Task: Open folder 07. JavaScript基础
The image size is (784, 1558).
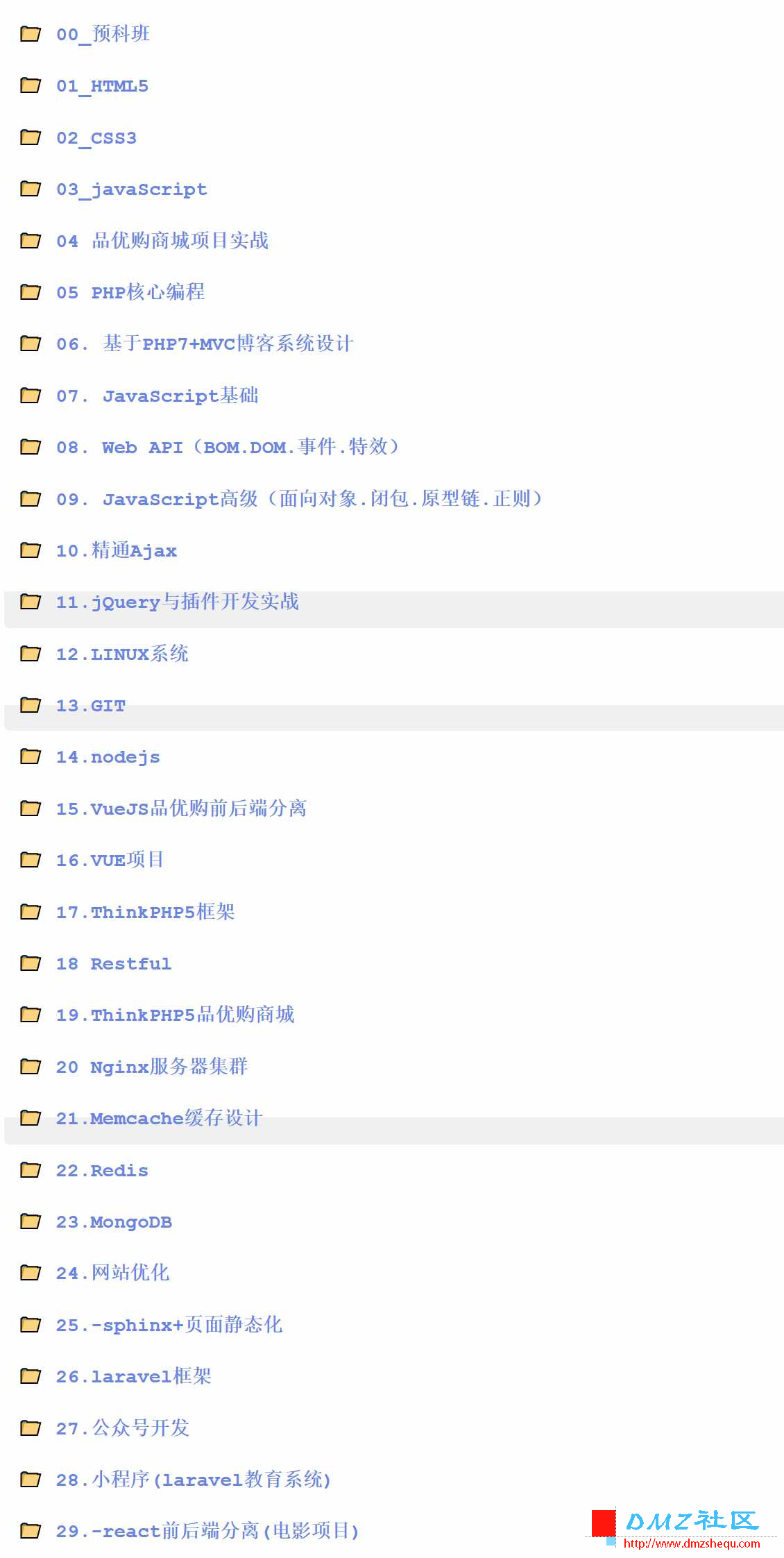Action: (x=157, y=396)
